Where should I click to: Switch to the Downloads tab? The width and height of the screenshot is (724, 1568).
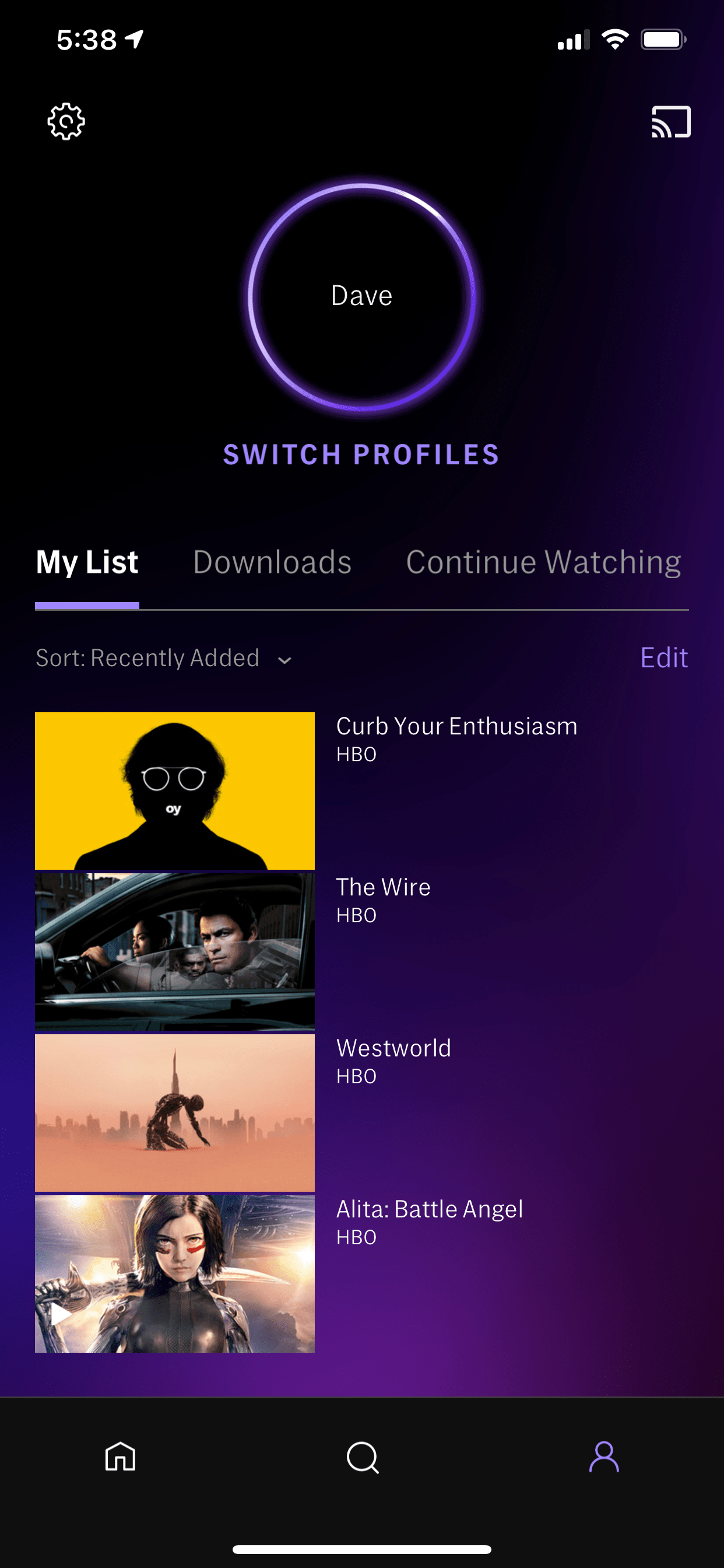pos(272,562)
